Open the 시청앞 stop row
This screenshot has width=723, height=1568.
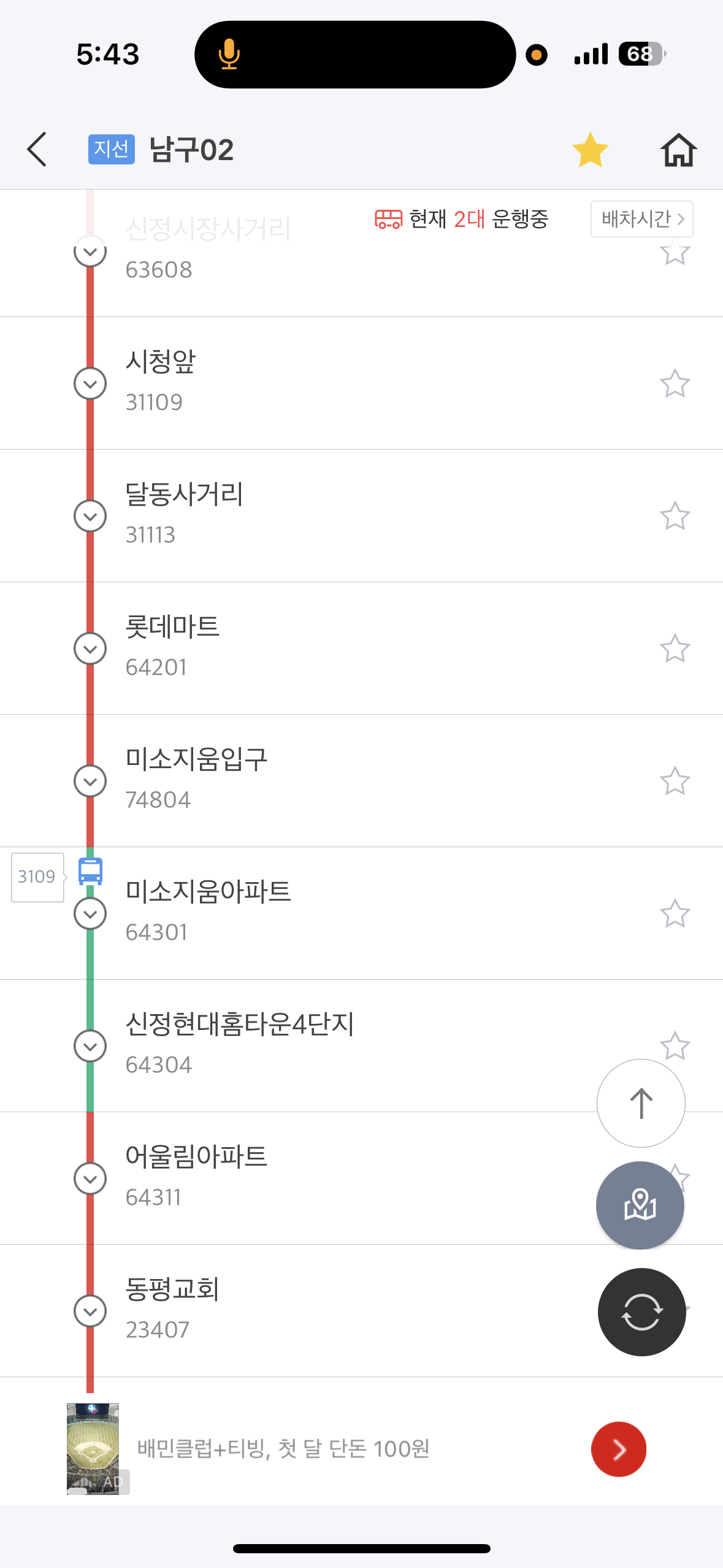(x=361, y=383)
